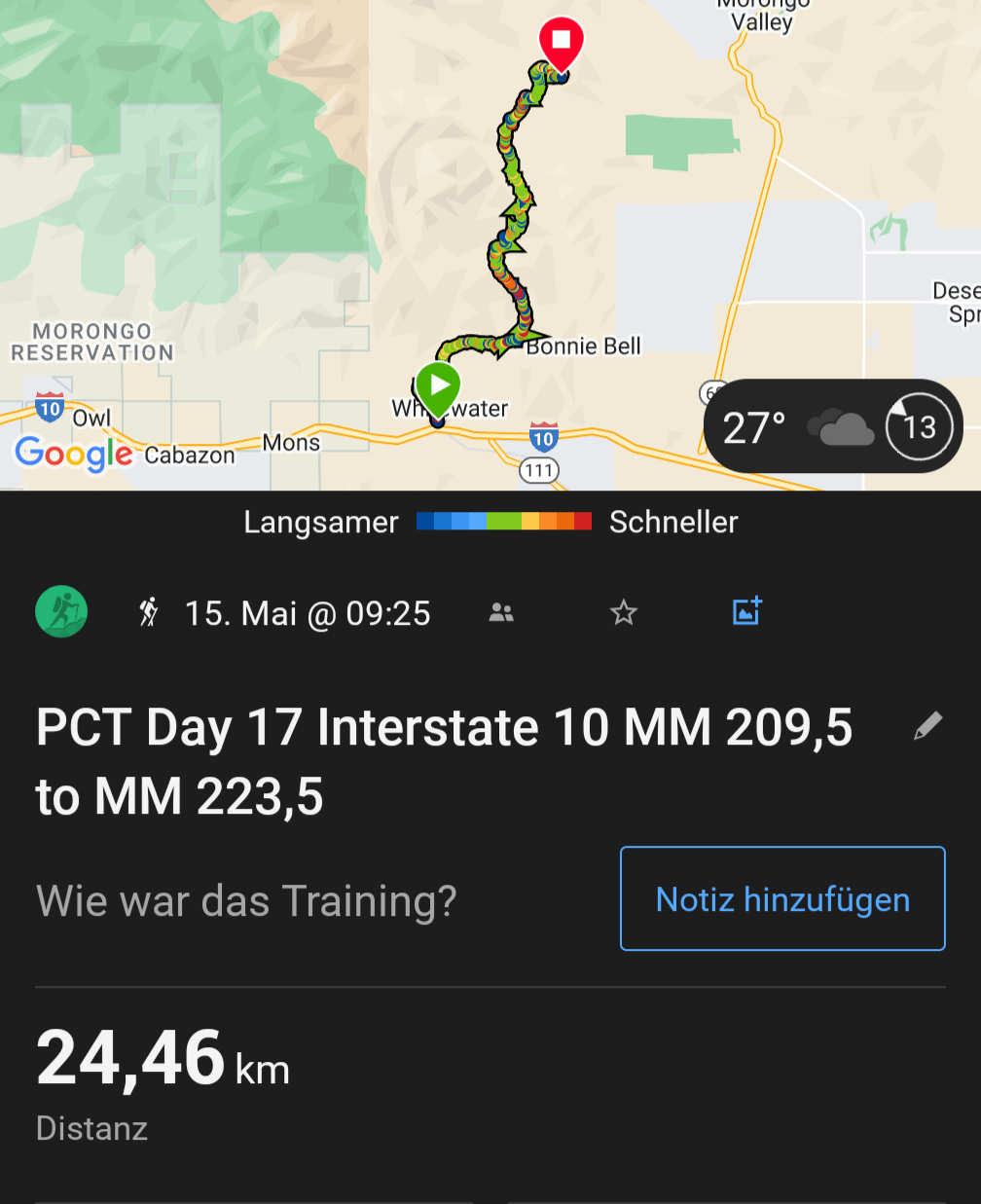The height and width of the screenshot is (1204, 981).
Task: Edit the activity title with pencil icon
Action: coord(927,726)
